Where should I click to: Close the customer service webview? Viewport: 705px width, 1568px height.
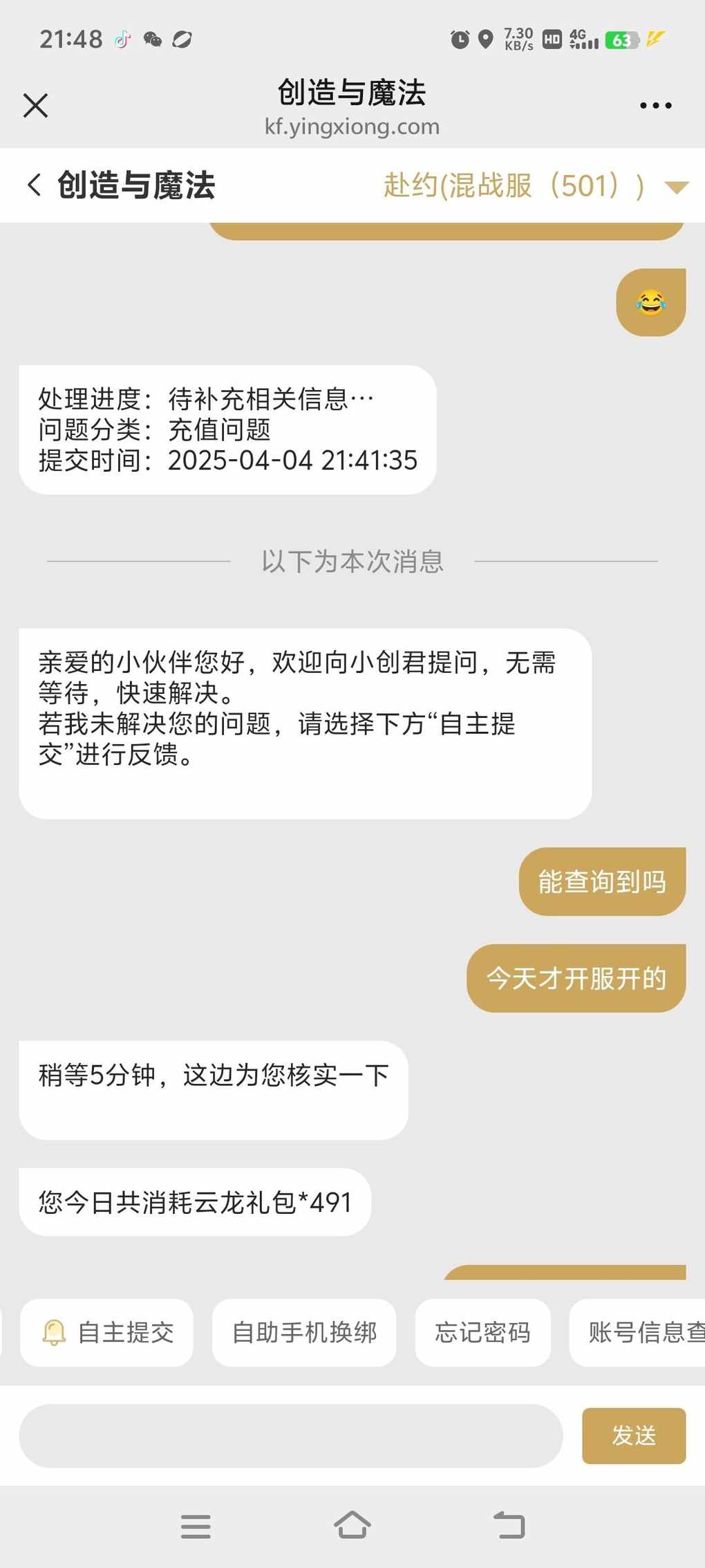coord(35,106)
